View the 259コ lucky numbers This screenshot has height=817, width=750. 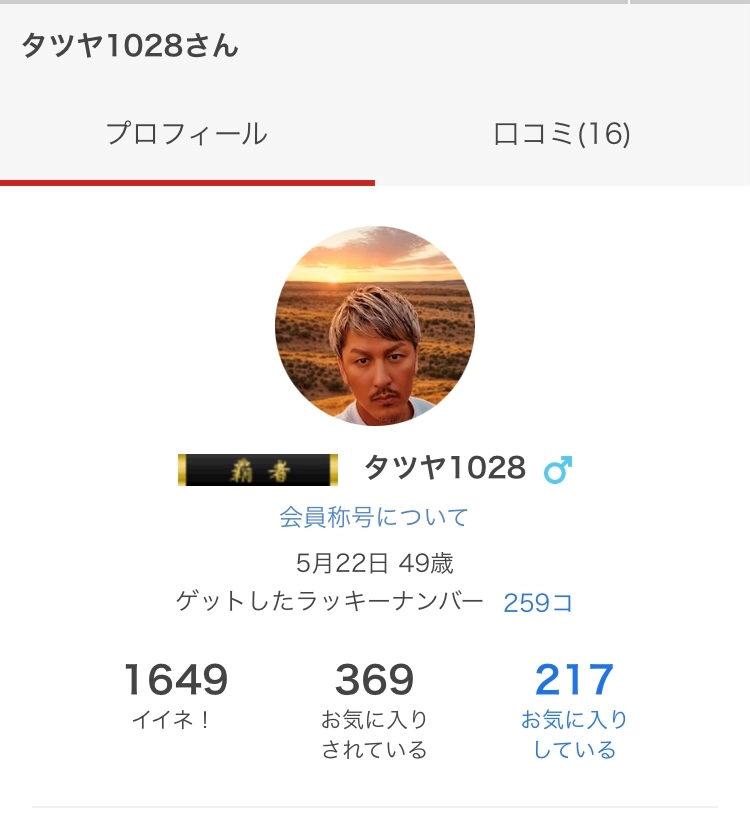pyautogui.click(x=538, y=602)
